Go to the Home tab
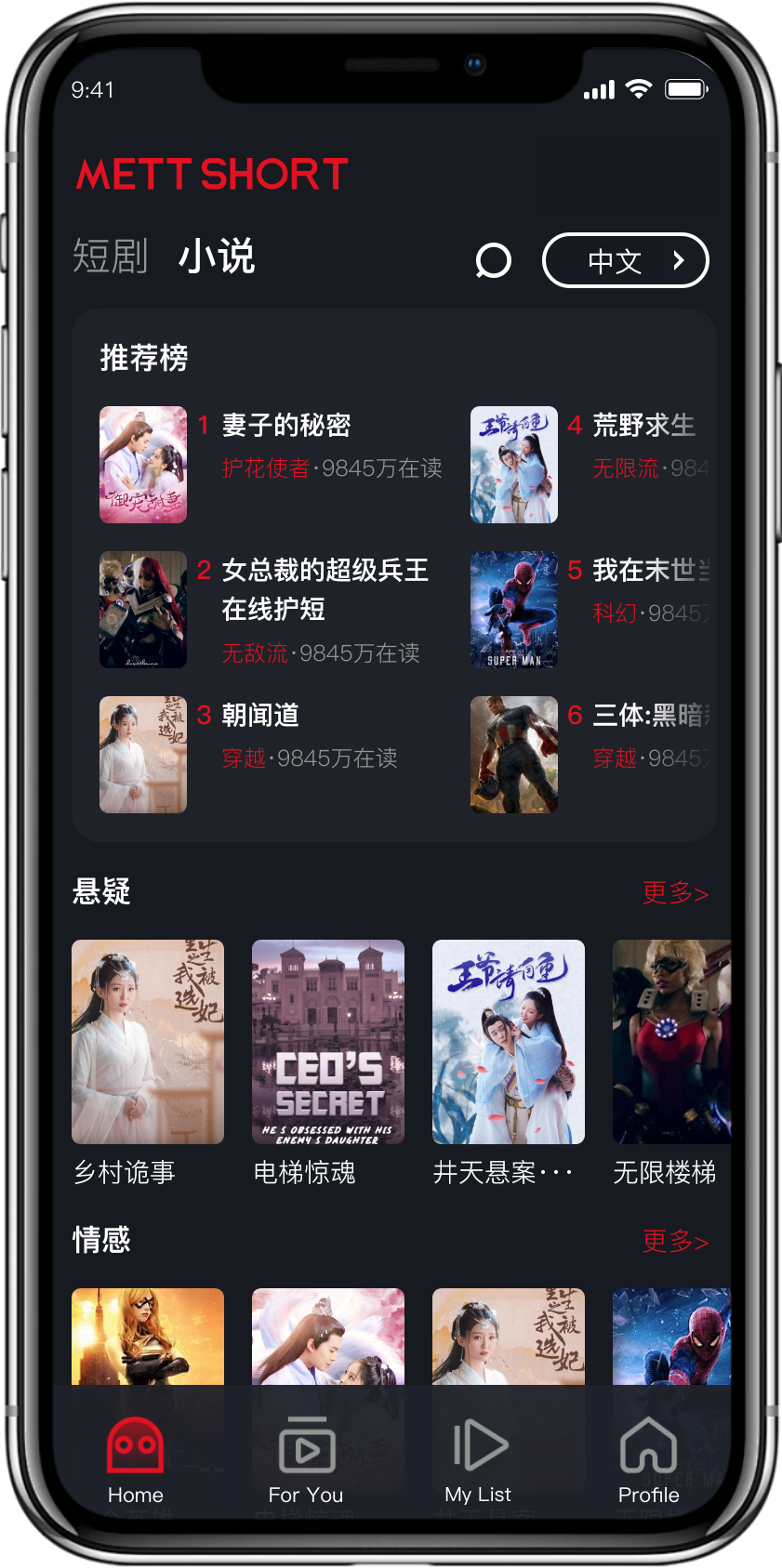Viewport: 782px width, 1568px height. pyautogui.click(x=136, y=1459)
